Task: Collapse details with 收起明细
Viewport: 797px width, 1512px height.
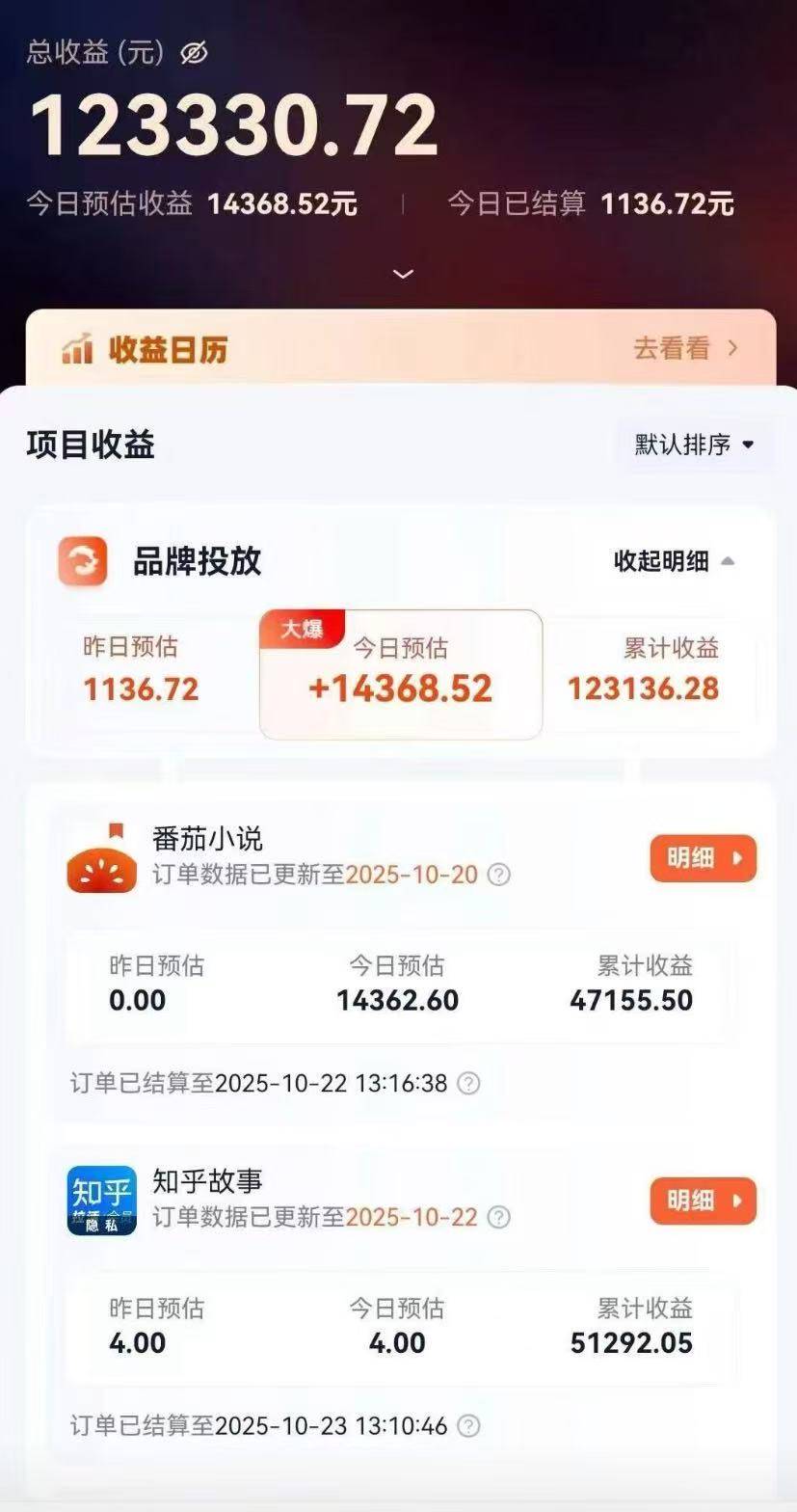Action: coord(674,561)
